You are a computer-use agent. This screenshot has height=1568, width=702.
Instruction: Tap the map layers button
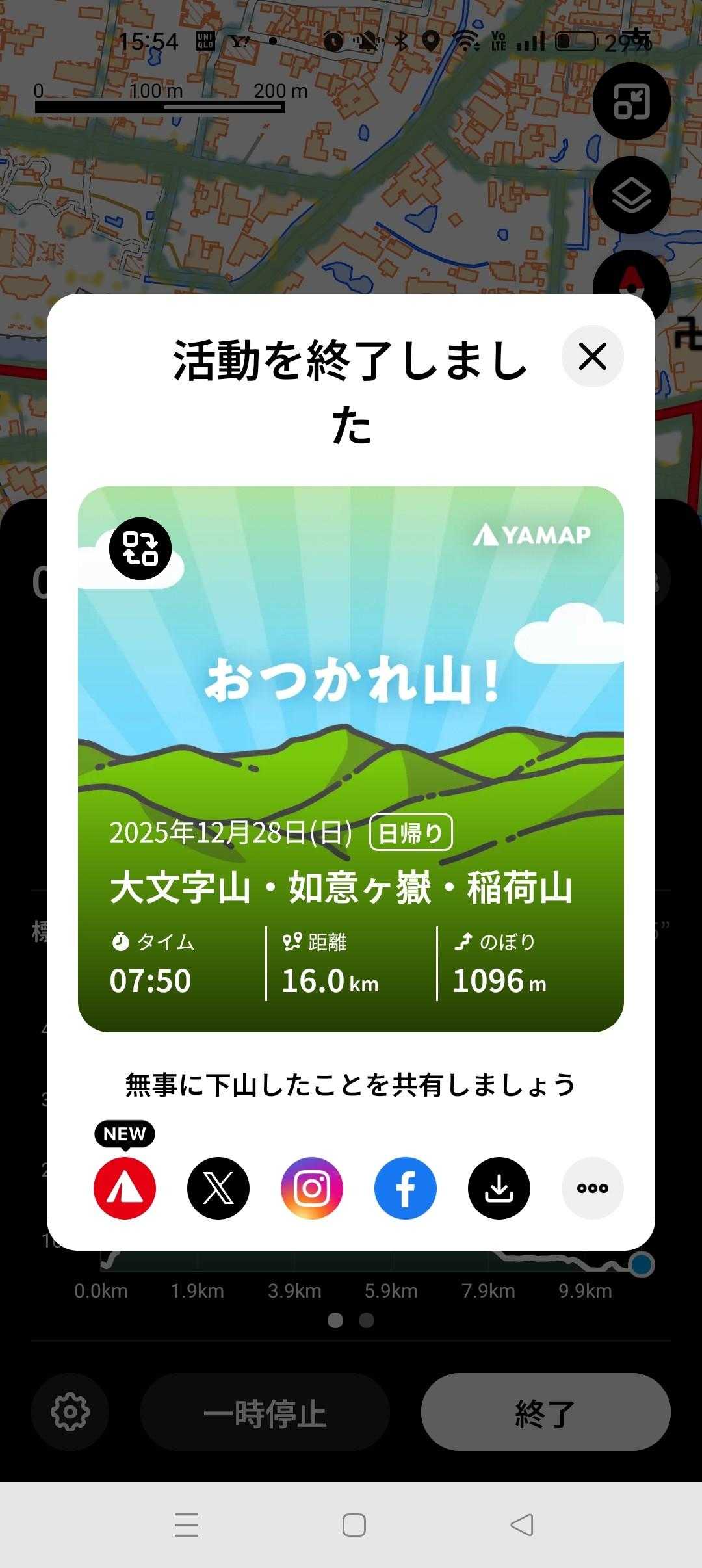[x=631, y=195]
